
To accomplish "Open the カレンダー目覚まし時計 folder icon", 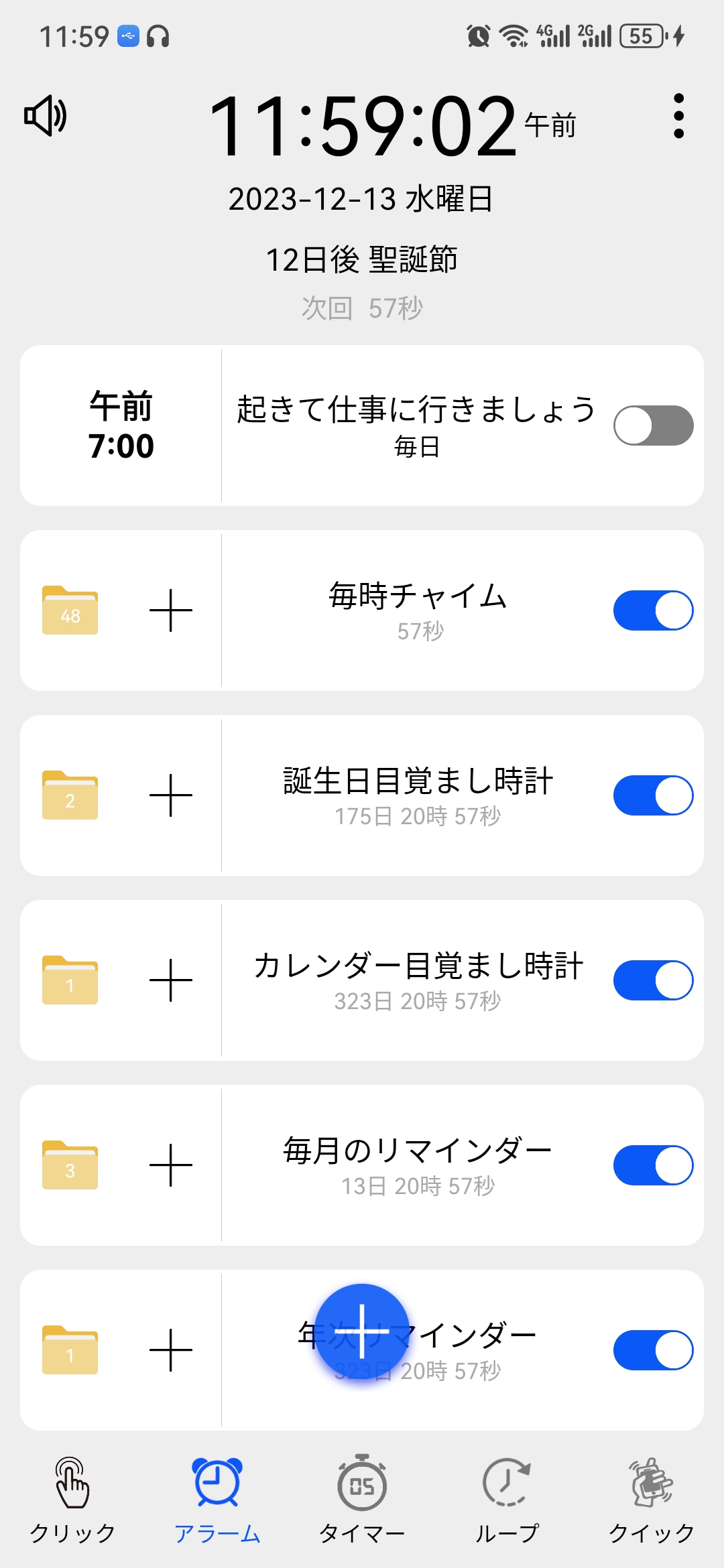I will click(x=70, y=980).
